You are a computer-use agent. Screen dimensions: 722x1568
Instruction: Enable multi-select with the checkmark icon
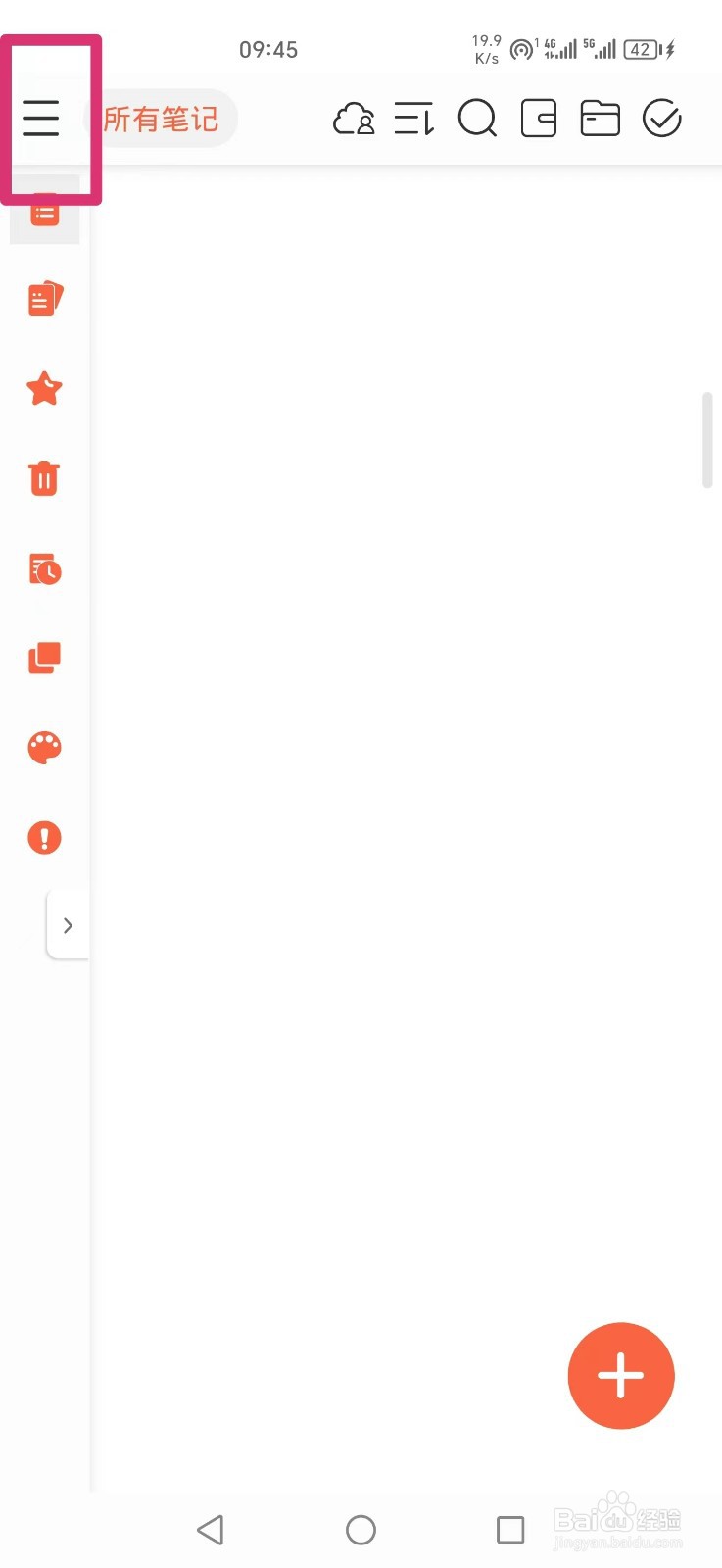point(661,118)
